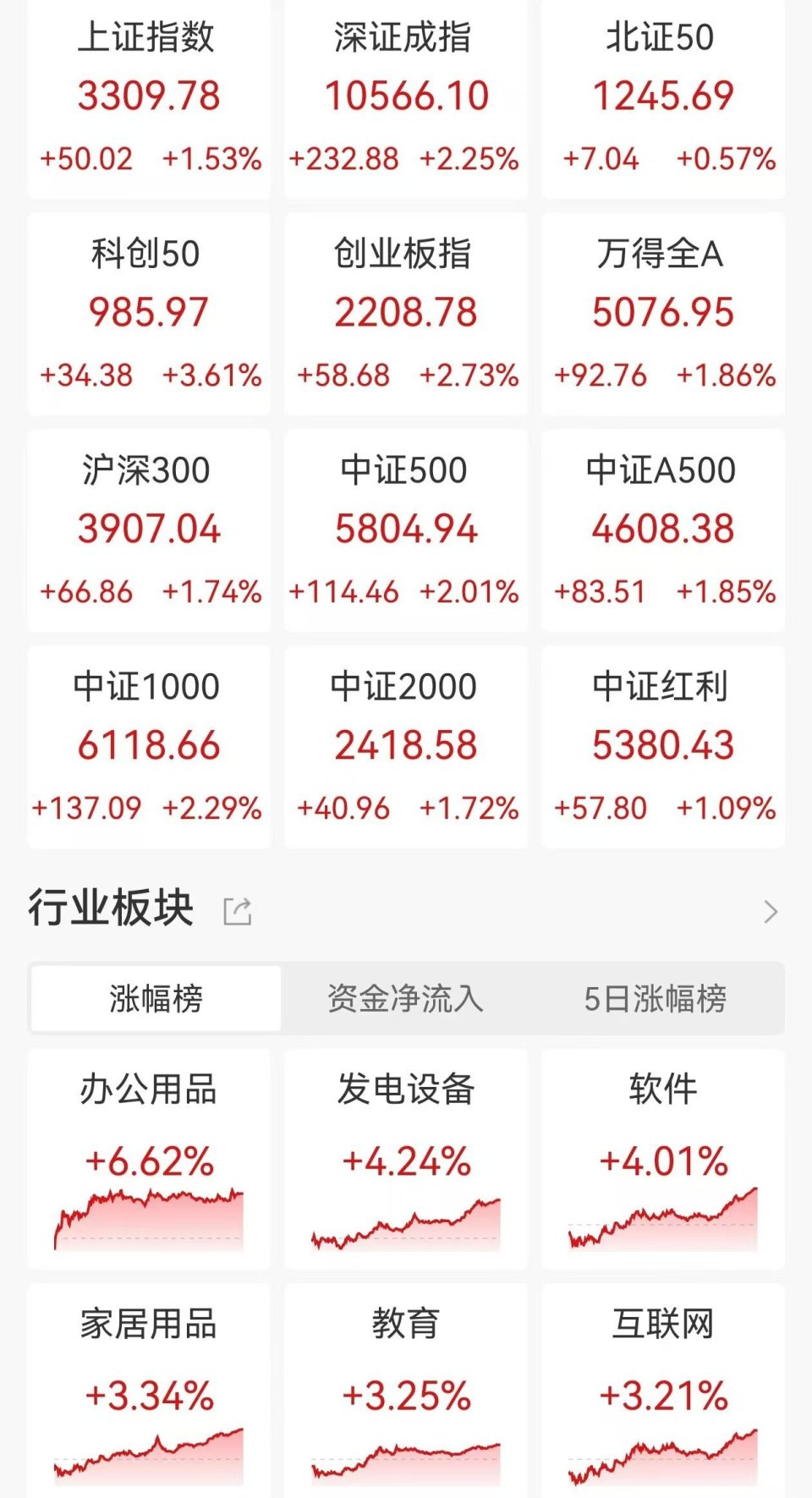Open 沪深300 index details
This screenshot has height=1498, width=812.
(x=147, y=529)
